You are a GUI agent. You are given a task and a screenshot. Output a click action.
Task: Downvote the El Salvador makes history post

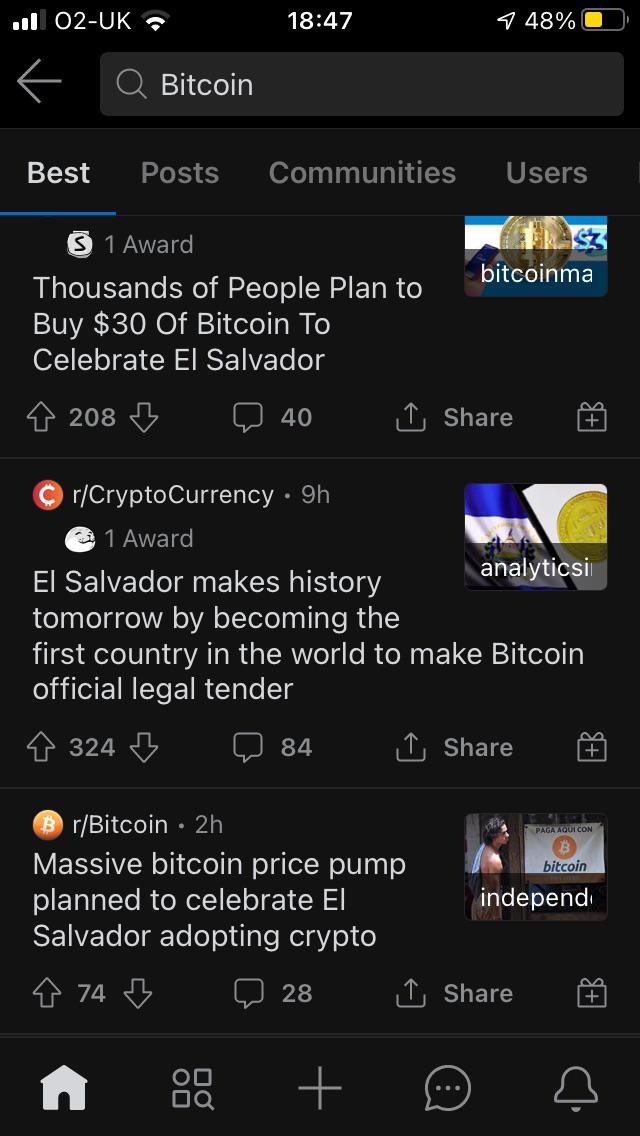coord(144,747)
